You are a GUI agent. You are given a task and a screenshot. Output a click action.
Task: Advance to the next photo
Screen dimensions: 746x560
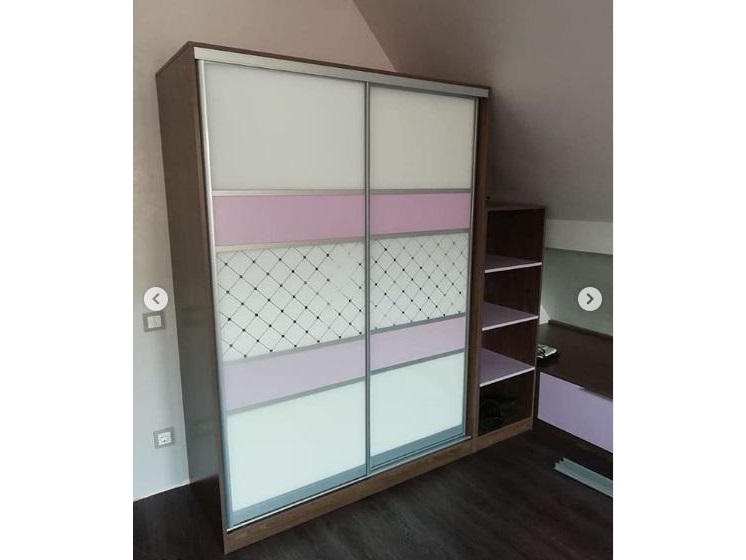pyautogui.click(x=589, y=299)
